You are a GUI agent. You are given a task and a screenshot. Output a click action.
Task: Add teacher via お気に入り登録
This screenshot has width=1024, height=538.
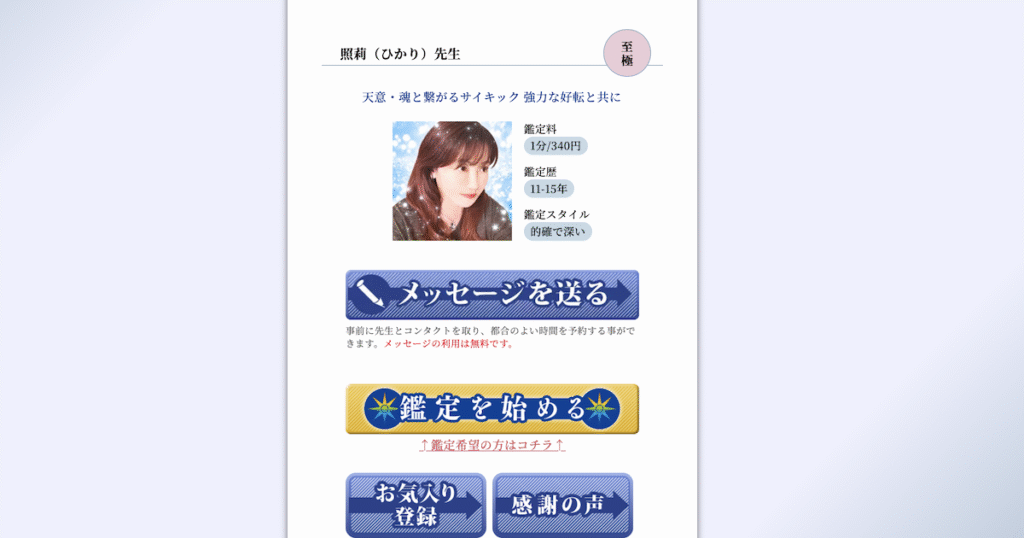[x=416, y=505]
